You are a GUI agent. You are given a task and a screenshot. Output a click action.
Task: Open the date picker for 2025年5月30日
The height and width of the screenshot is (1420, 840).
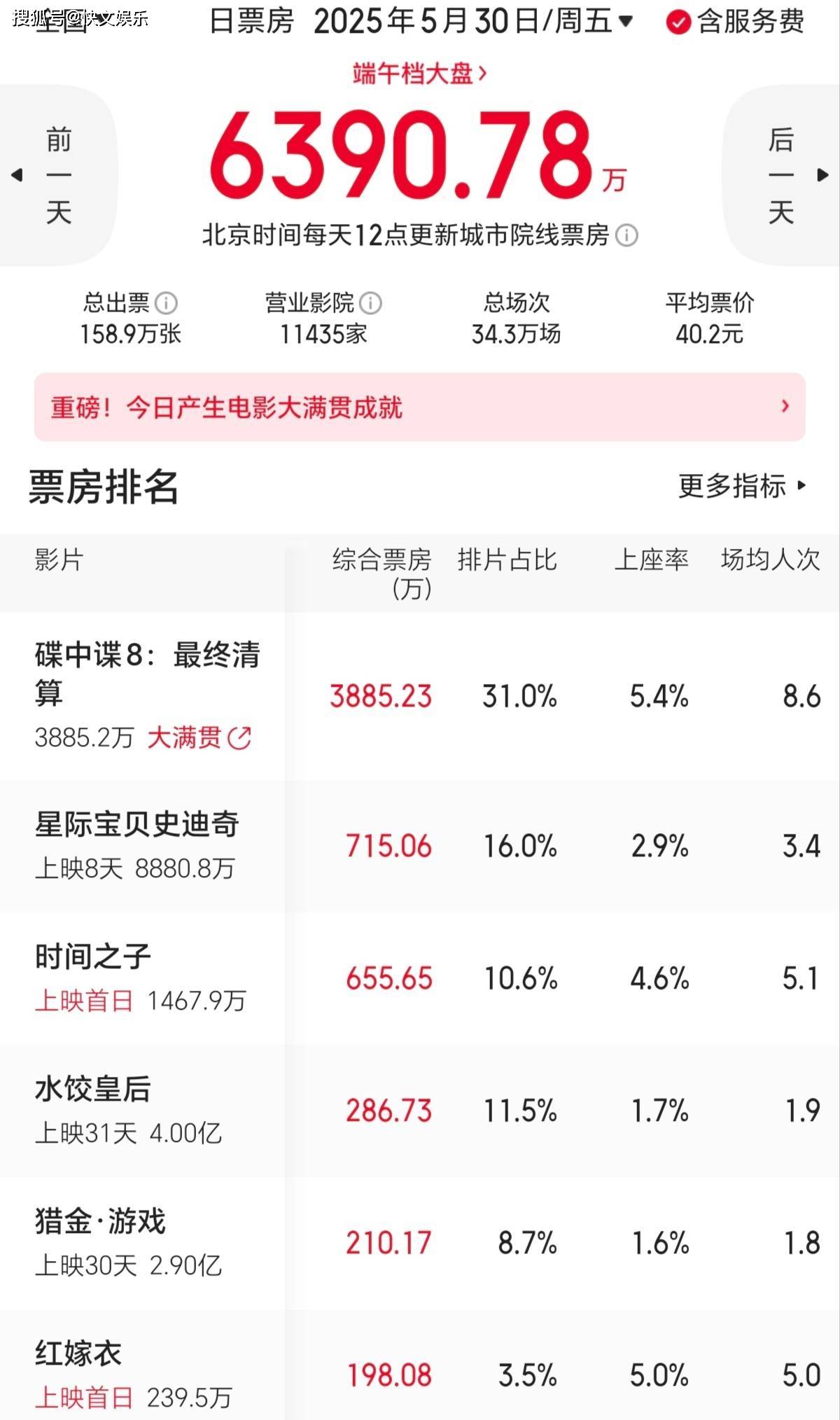pyautogui.click(x=473, y=22)
